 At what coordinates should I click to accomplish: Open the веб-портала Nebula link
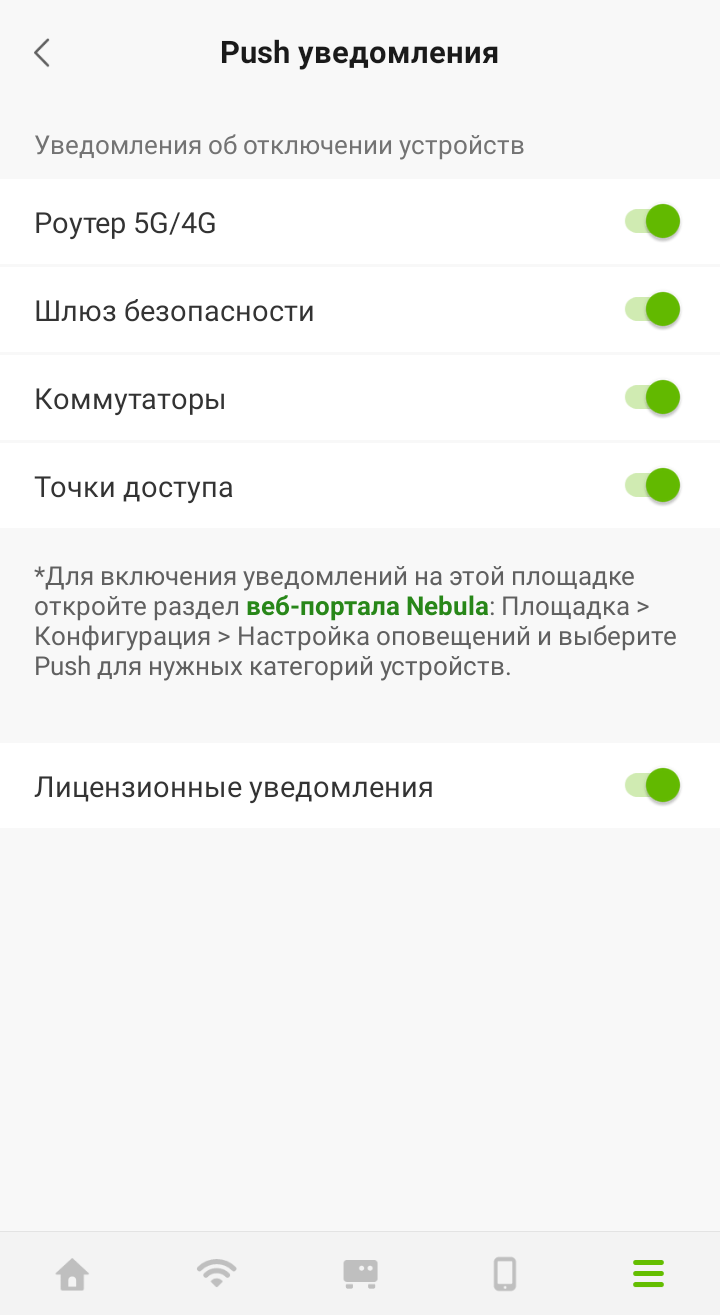367,606
